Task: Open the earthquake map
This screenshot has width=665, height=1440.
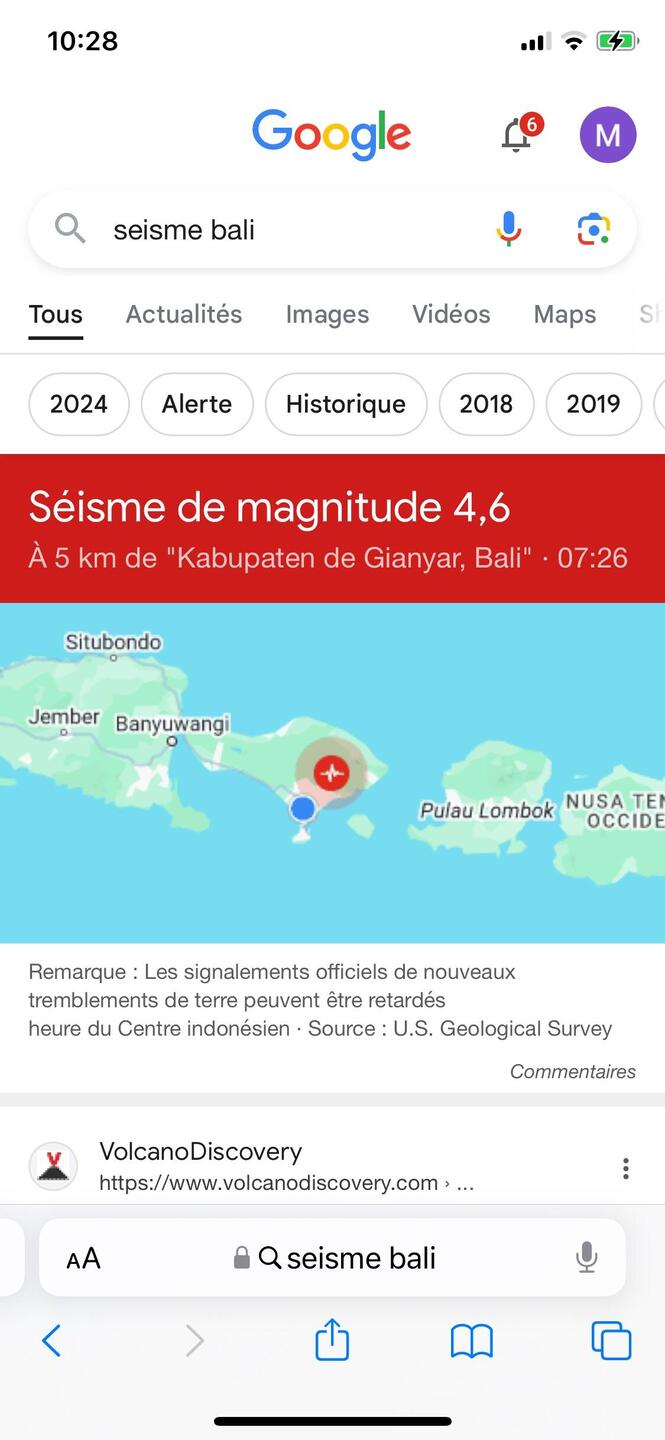Action: coord(332,772)
